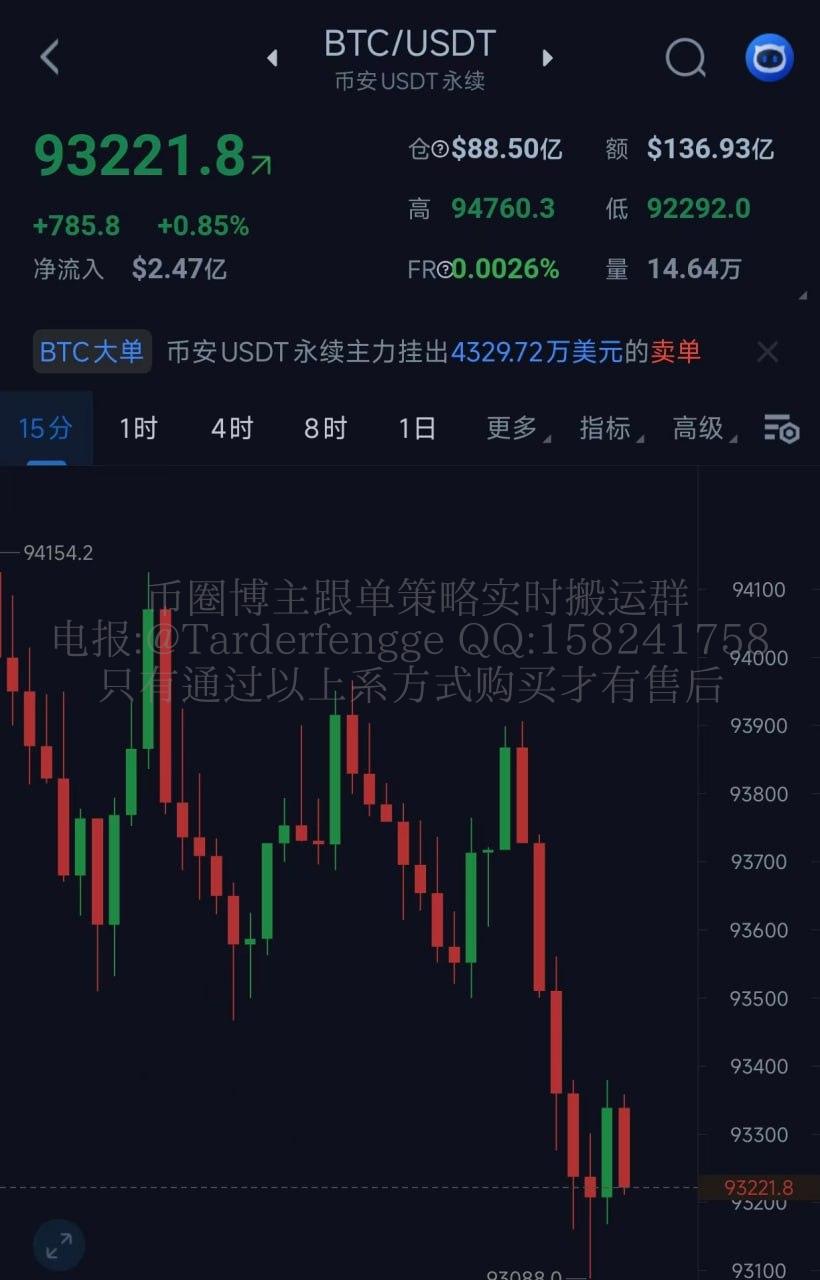
Task: Expand the 更多 timeframe dropdown
Action: point(516,429)
